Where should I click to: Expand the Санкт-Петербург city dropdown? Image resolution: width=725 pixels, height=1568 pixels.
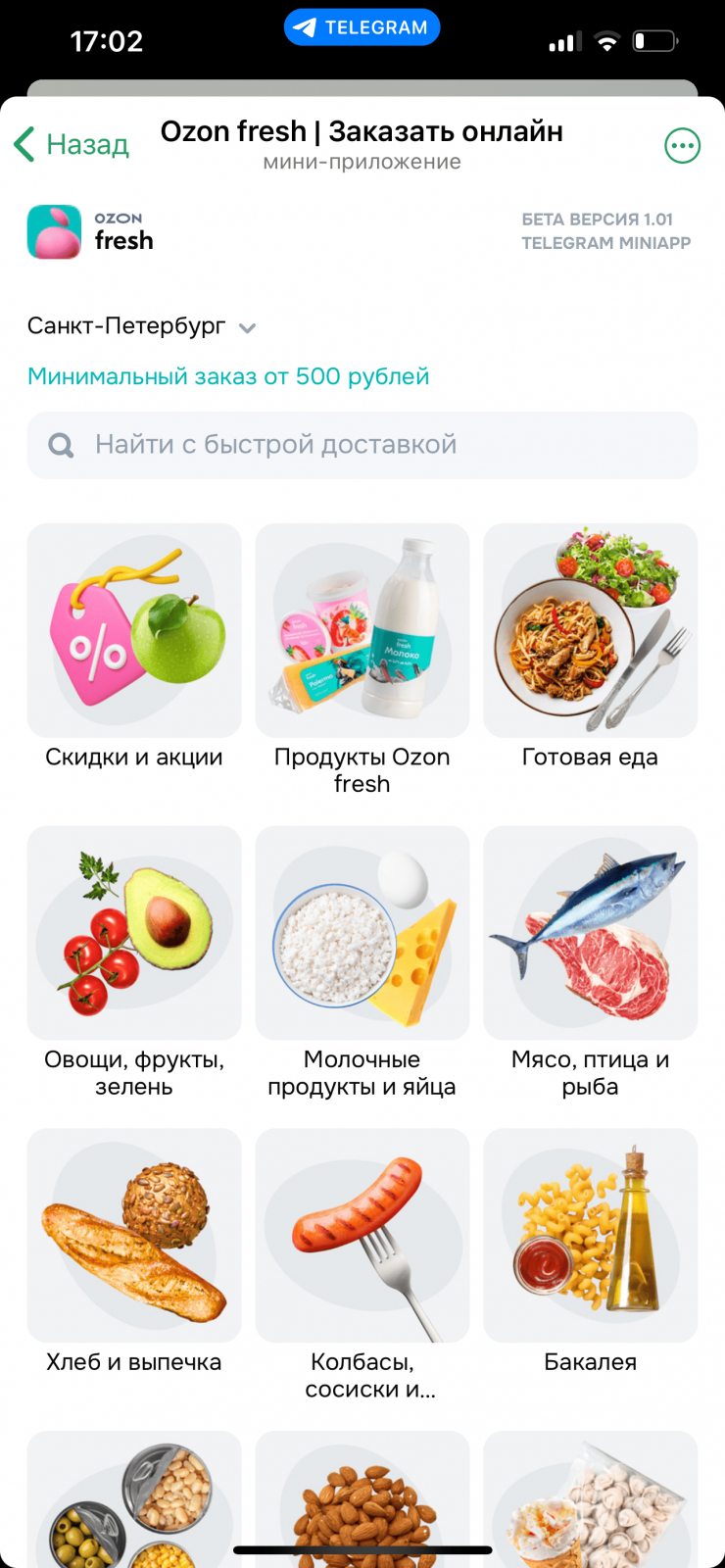(x=142, y=326)
